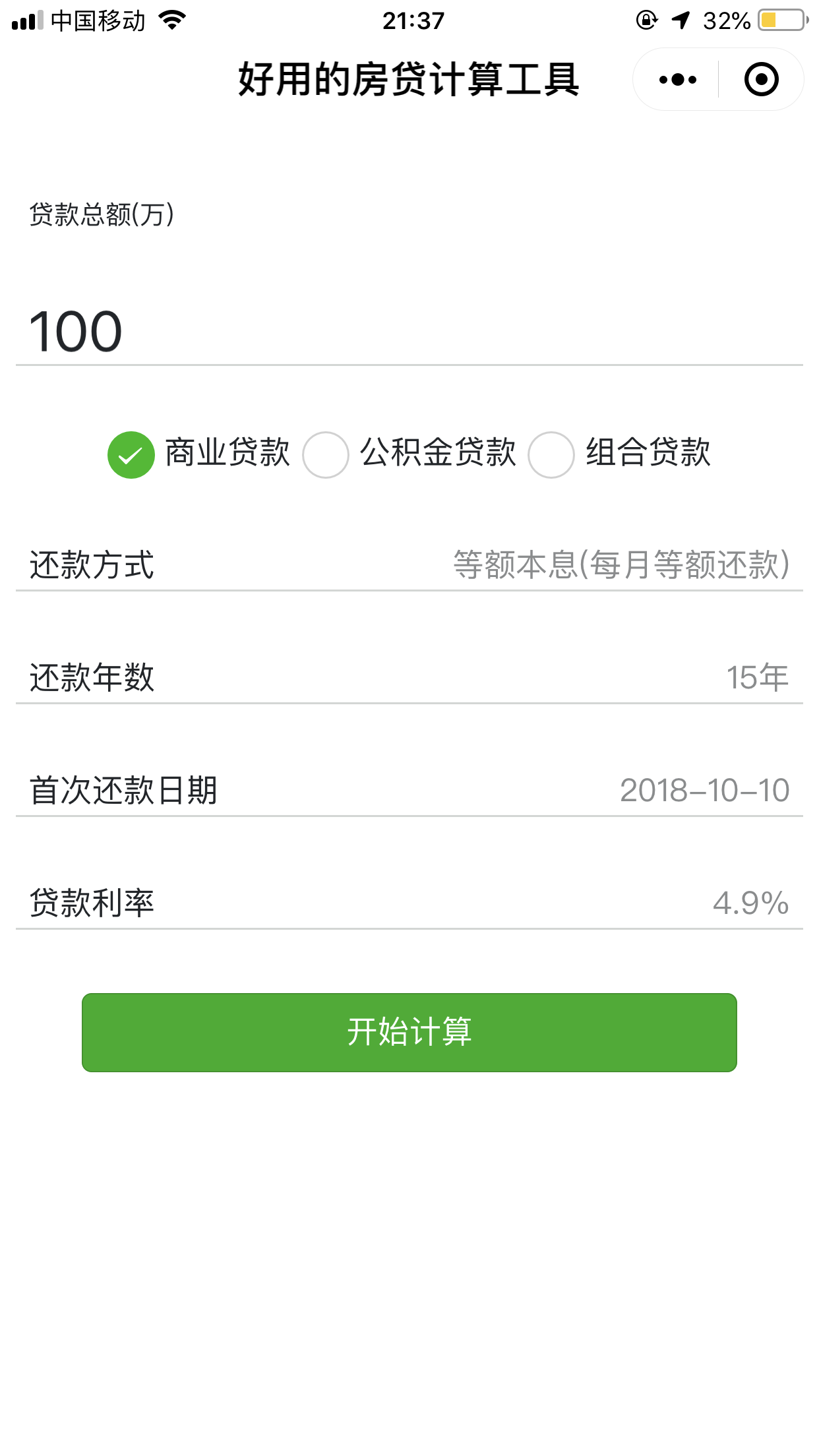Pick 组合贷款 loan type

pyautogui.click(x=620, y=454)
